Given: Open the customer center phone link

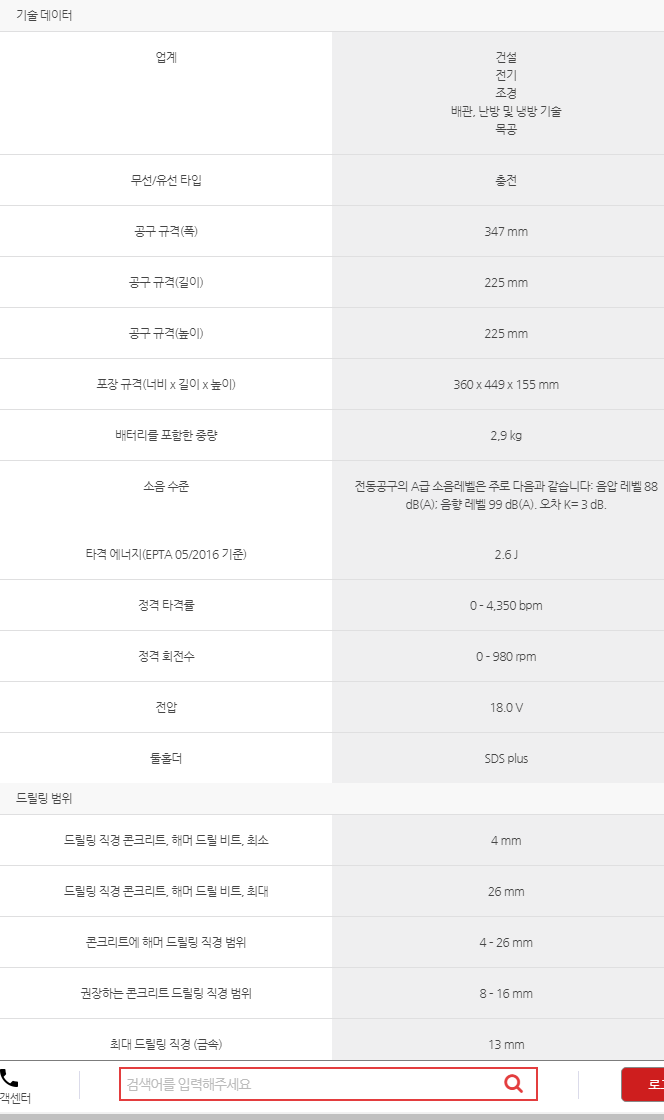Looking at the screenshot, I should (x=14, y=1087).
